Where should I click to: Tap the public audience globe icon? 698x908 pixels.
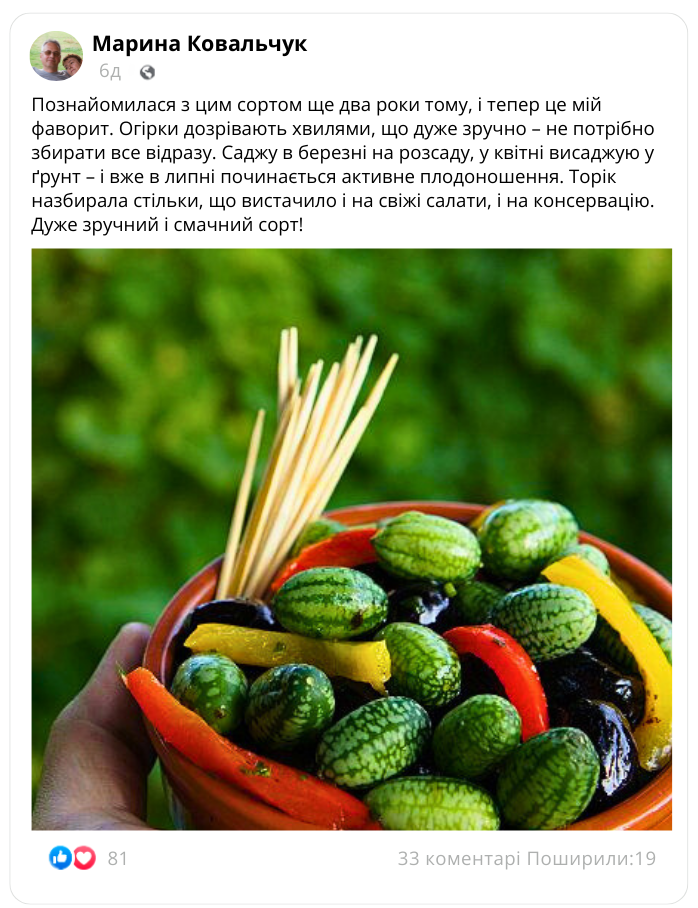pyautogui.click(x=148, y=72)
